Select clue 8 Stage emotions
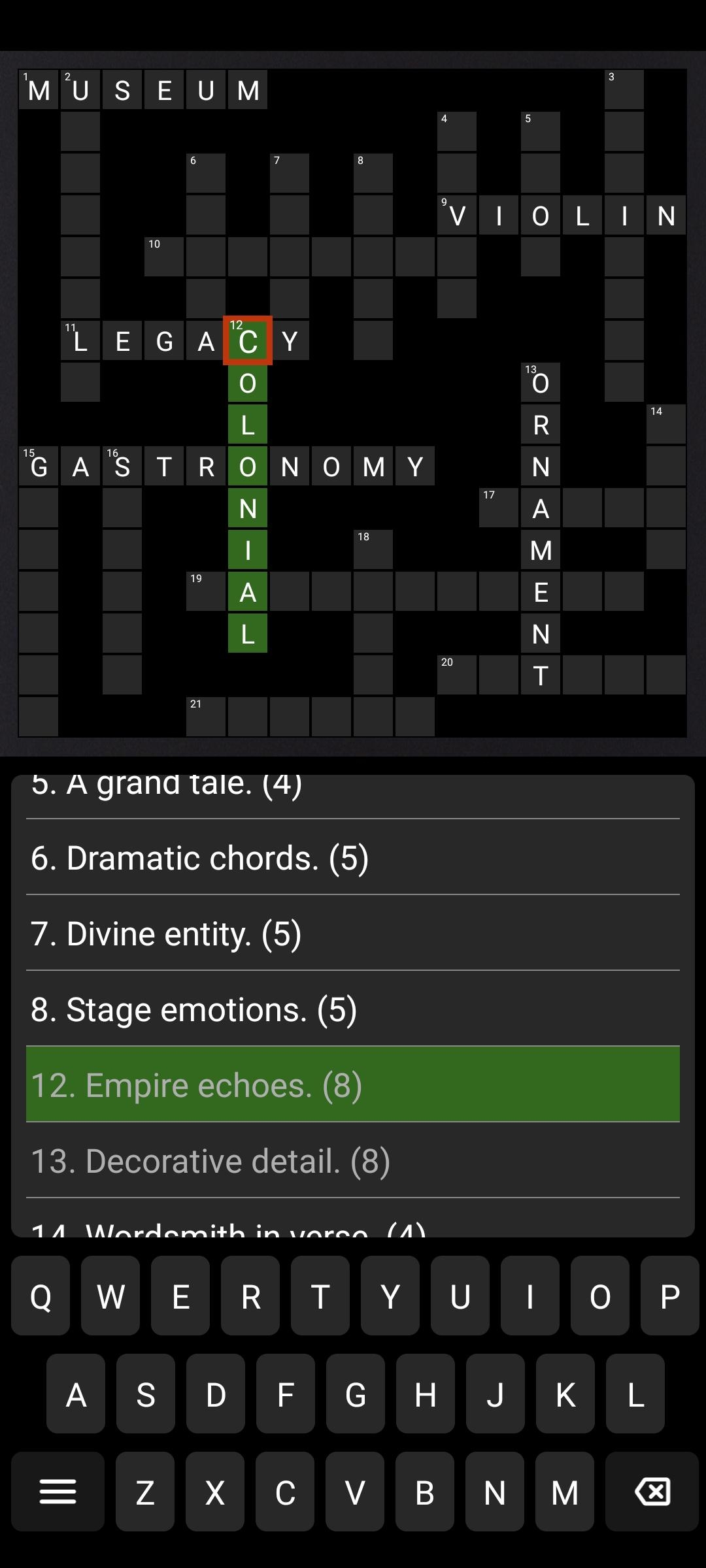Image resolution: width=706 pixels, height=1568 pixels. pos(353,1009)
